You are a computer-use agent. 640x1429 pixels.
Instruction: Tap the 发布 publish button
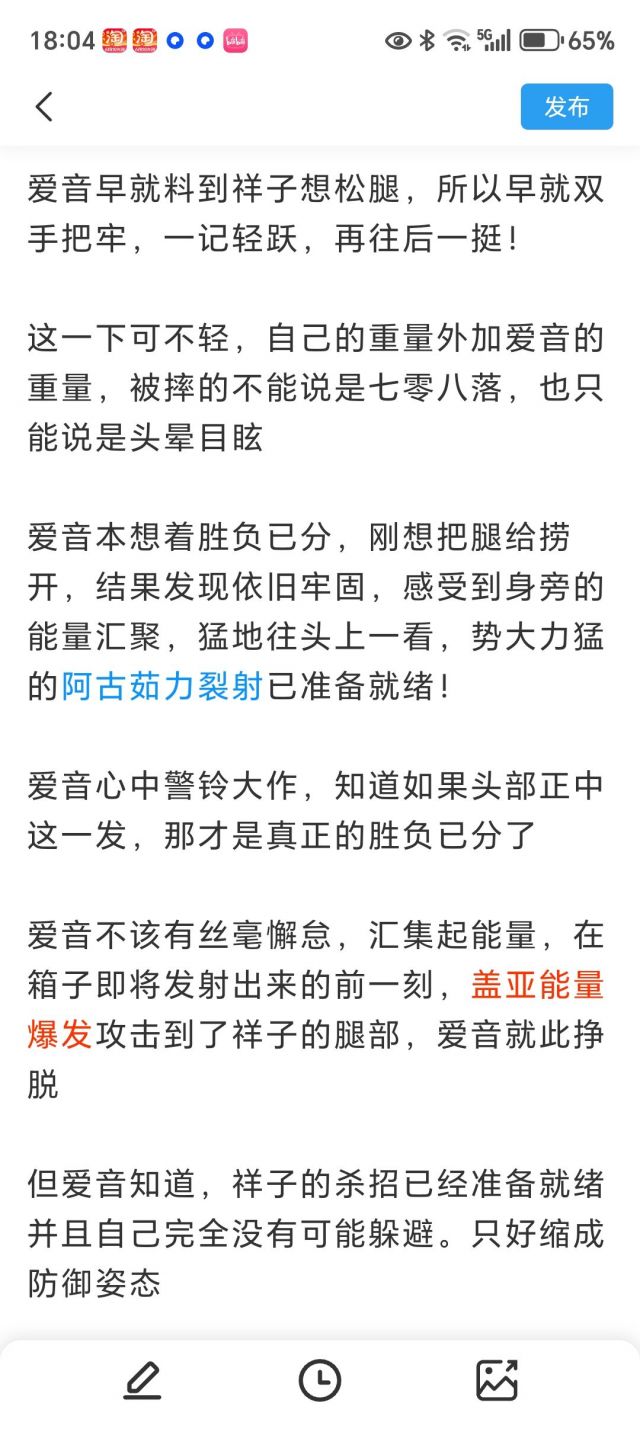point(567,107)
